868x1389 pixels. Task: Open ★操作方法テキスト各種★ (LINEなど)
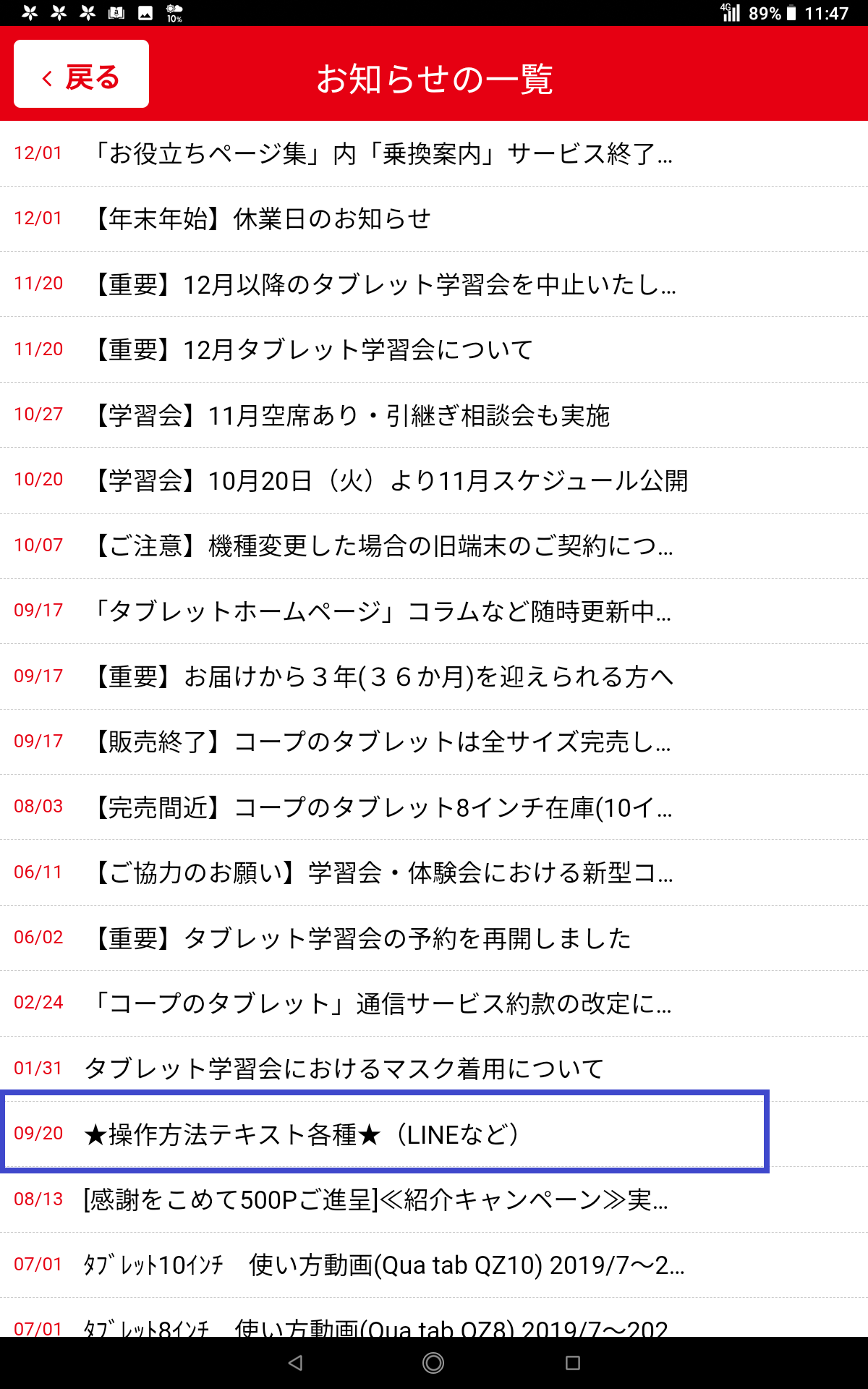click(x=385, y=1134)
